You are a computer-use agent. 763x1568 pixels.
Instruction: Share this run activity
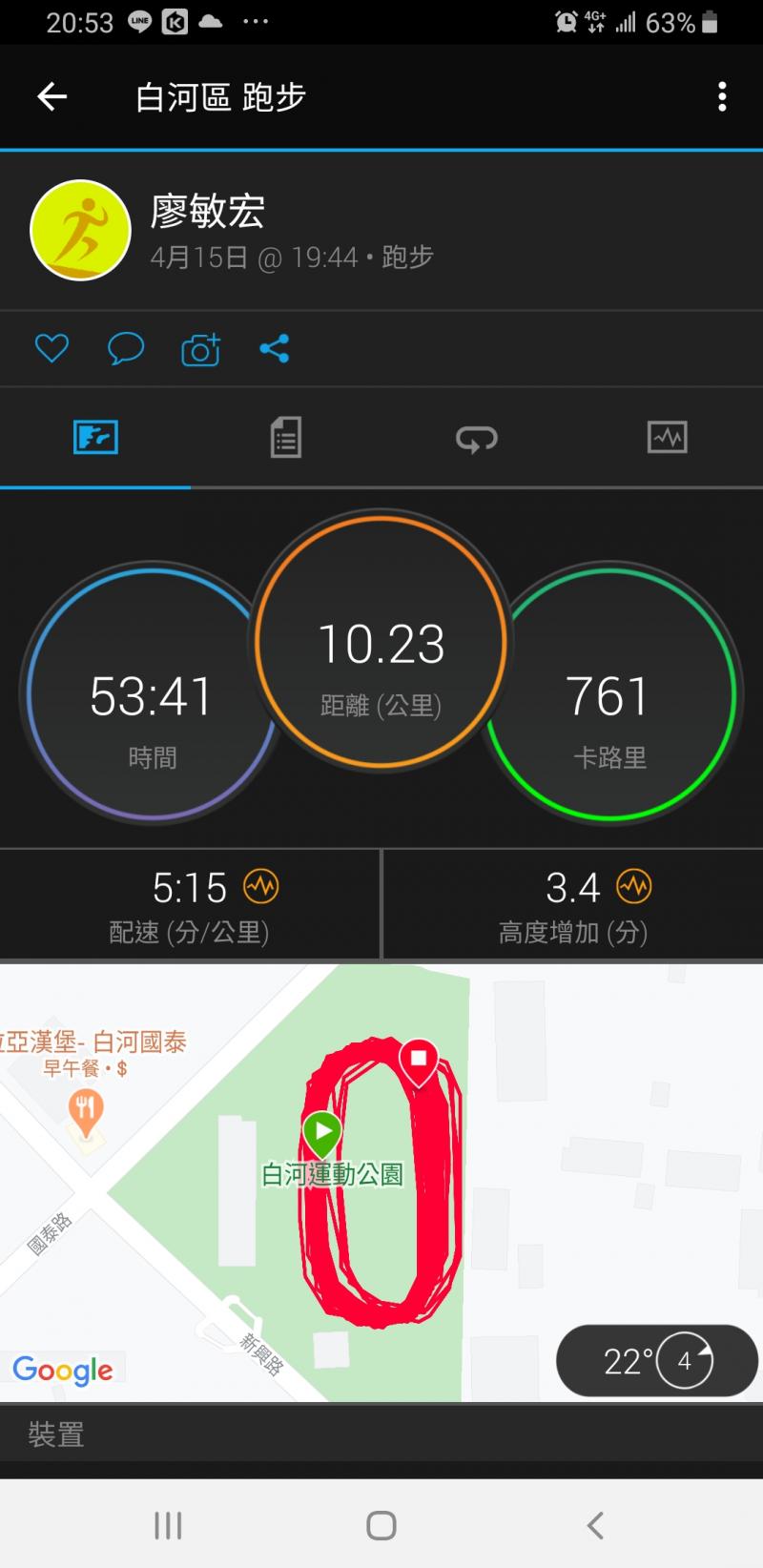(x=275, y=348)
